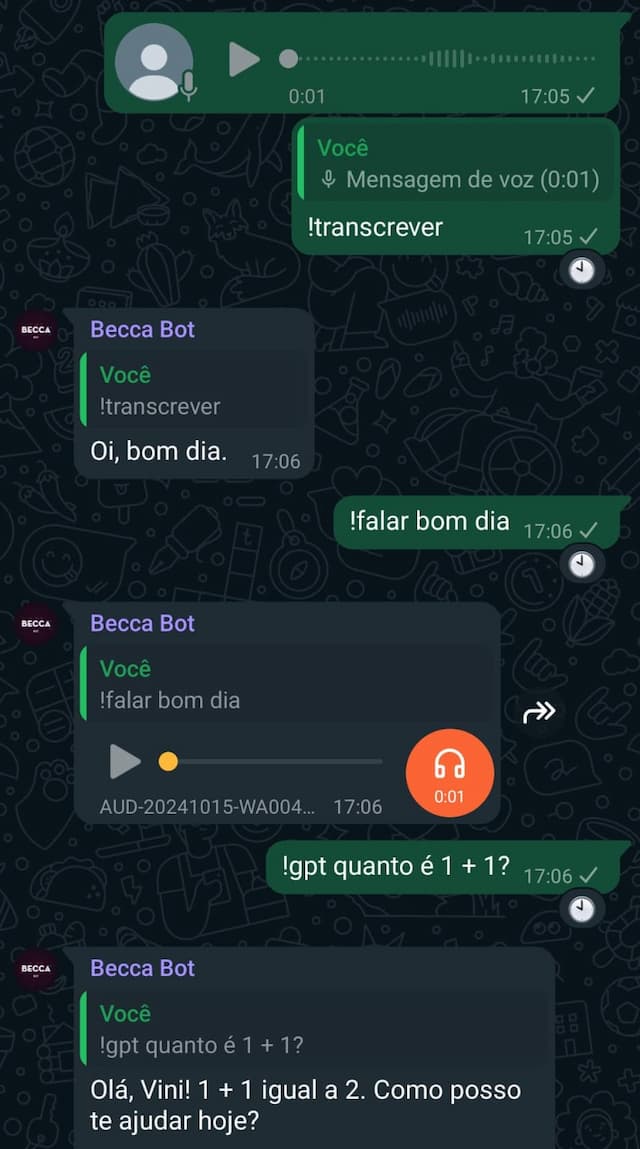Seek Becca Bot's audio using yellow dot
This screenshot has width=640, height=1149.
click(x=168, y=762)
